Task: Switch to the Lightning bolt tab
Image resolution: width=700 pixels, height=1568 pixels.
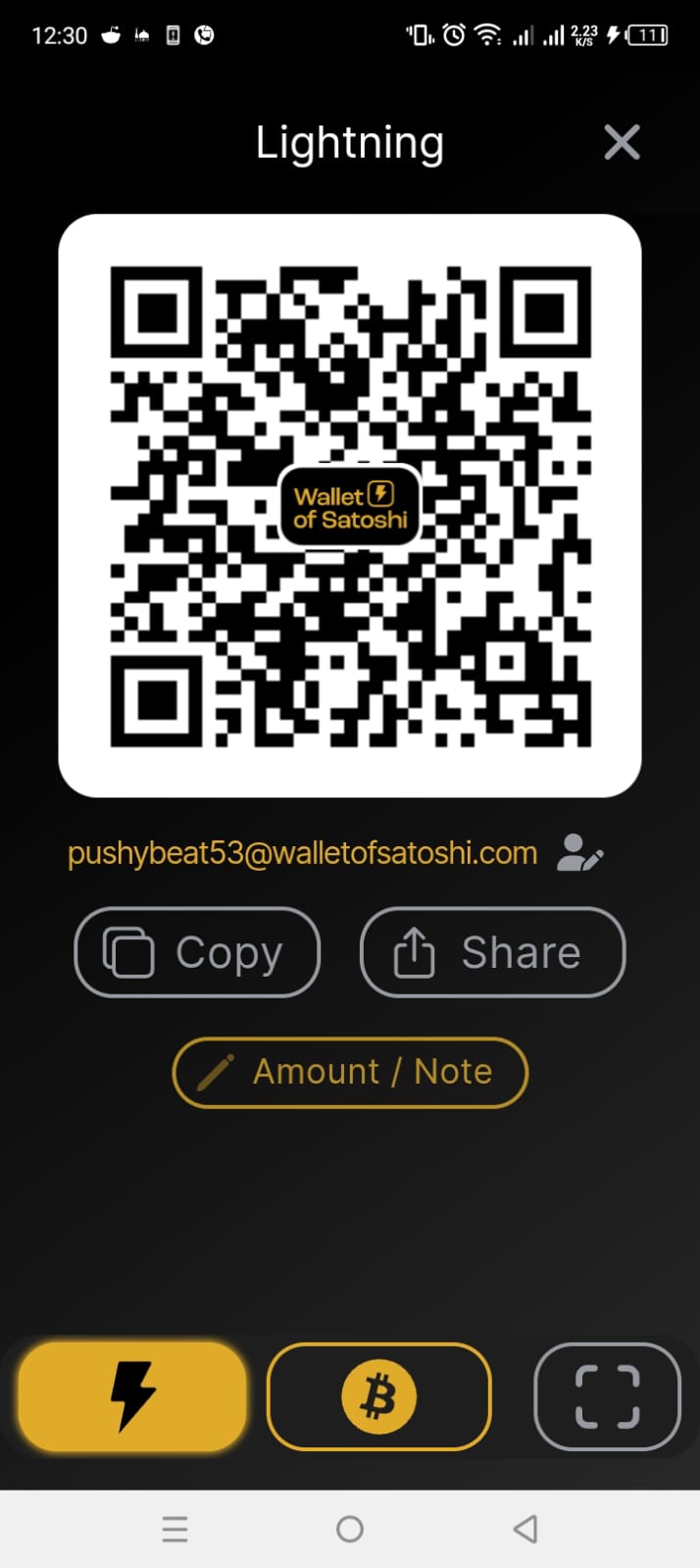Action: point(131,1396)
